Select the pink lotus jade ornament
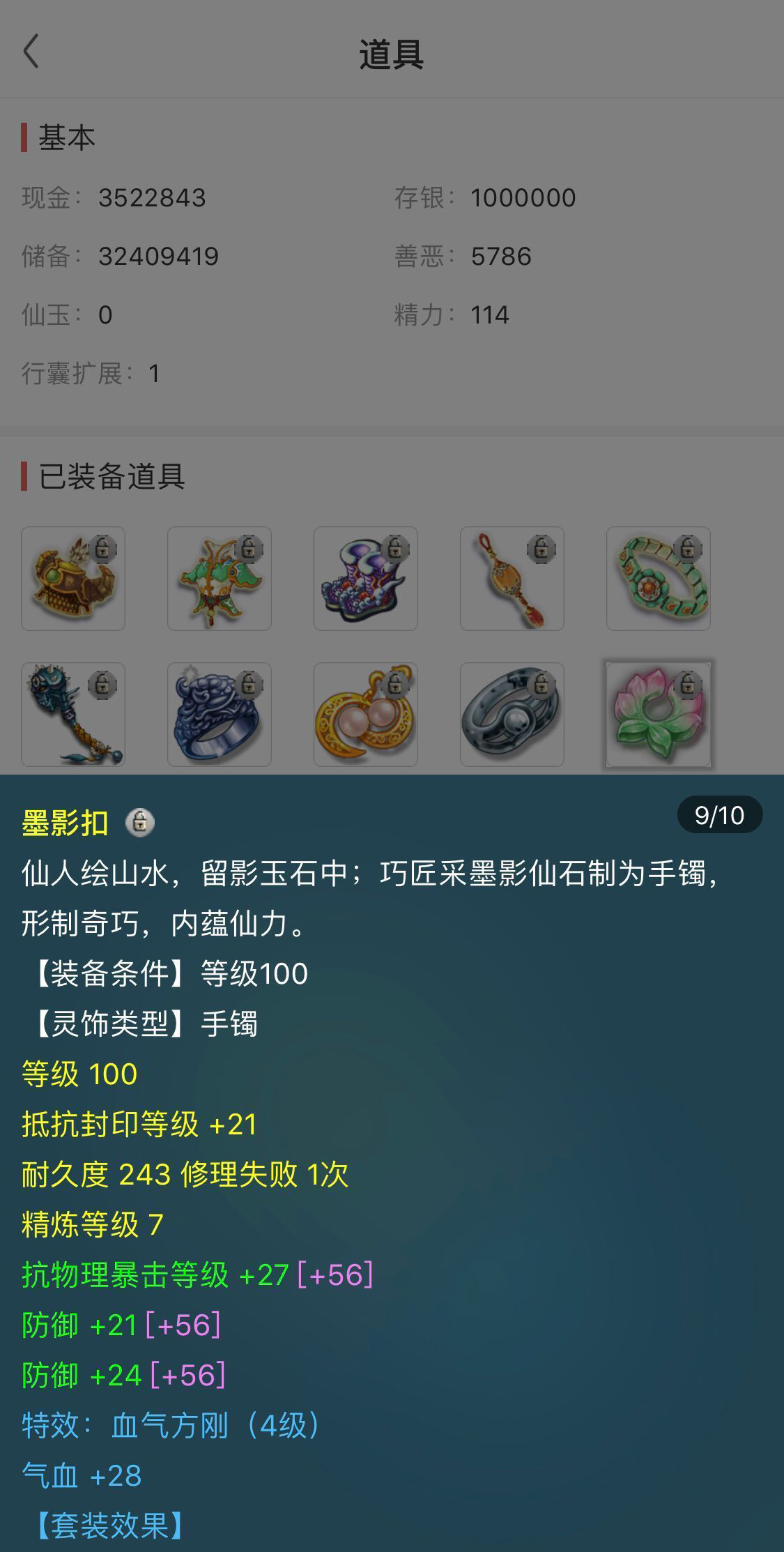This screenshot has height=1552, width=784. coord(659,715)
